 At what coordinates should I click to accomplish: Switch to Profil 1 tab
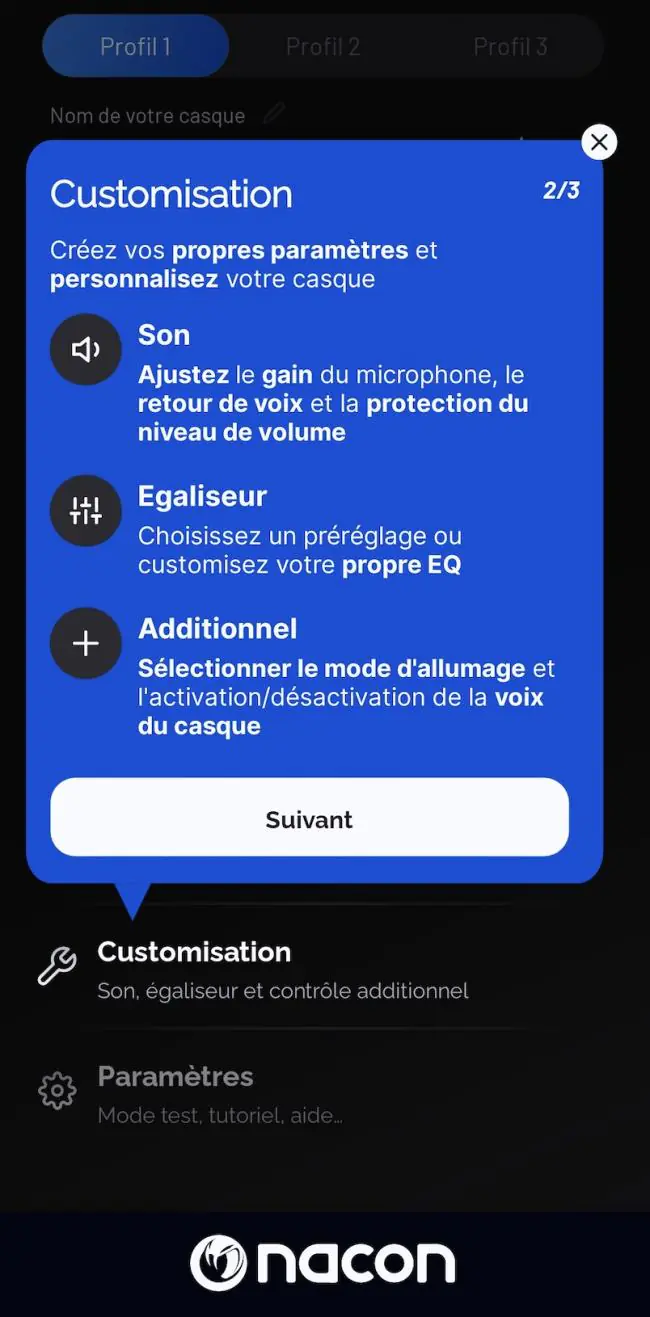135,46
